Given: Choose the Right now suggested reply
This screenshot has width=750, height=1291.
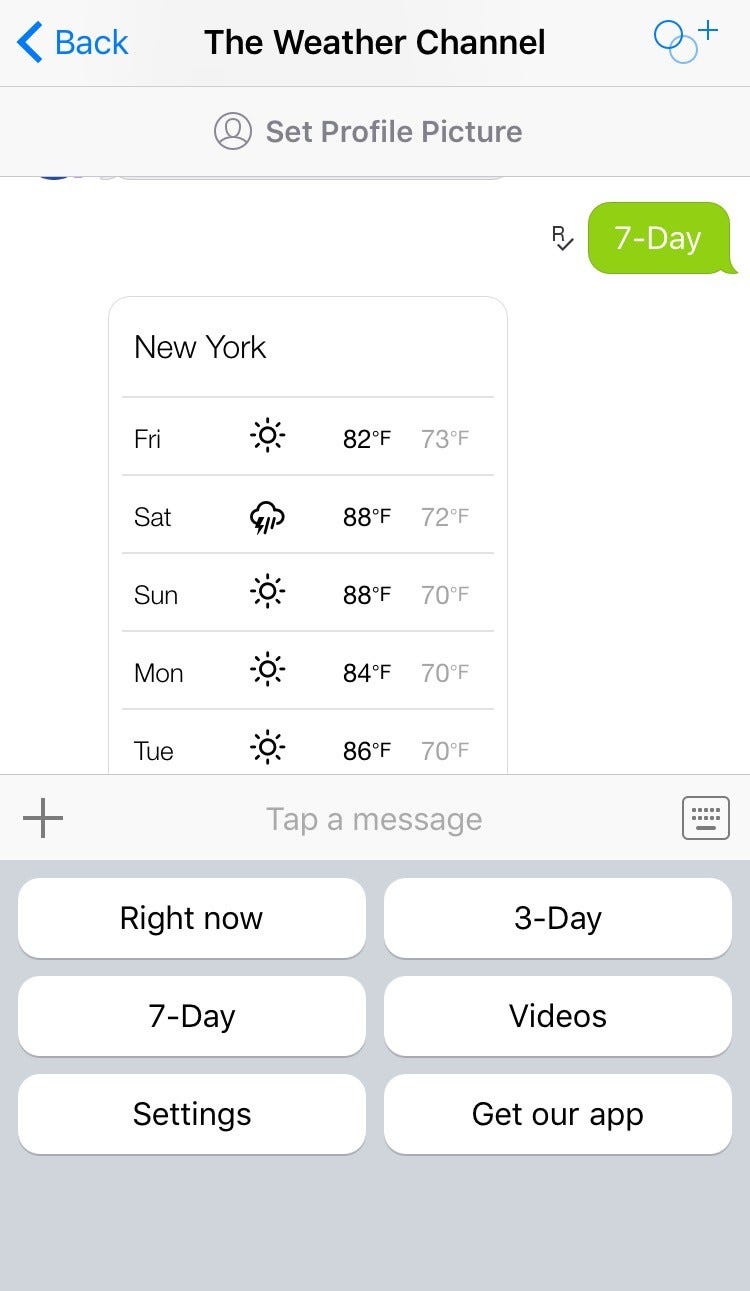Looking at the screenshot, I should pyautogui.click(x=192, y=918).
